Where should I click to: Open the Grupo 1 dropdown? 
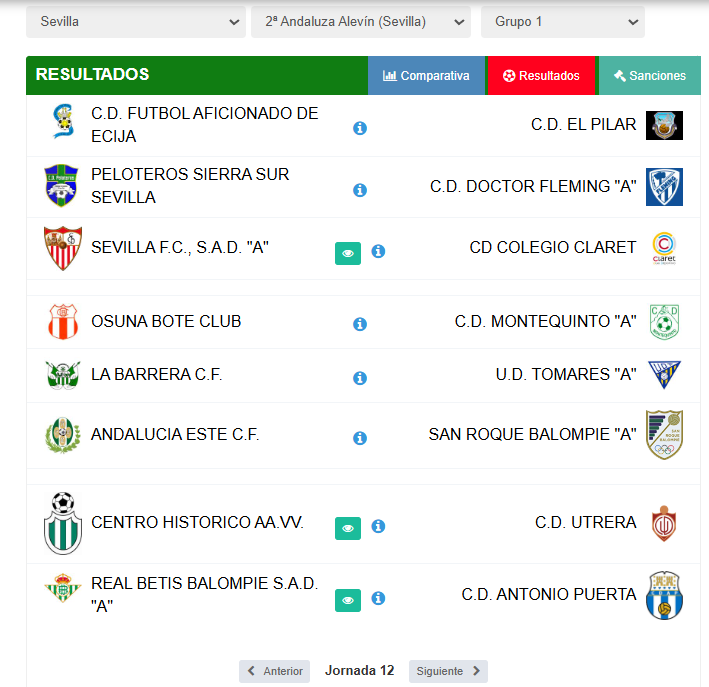[x=562, y=21]
